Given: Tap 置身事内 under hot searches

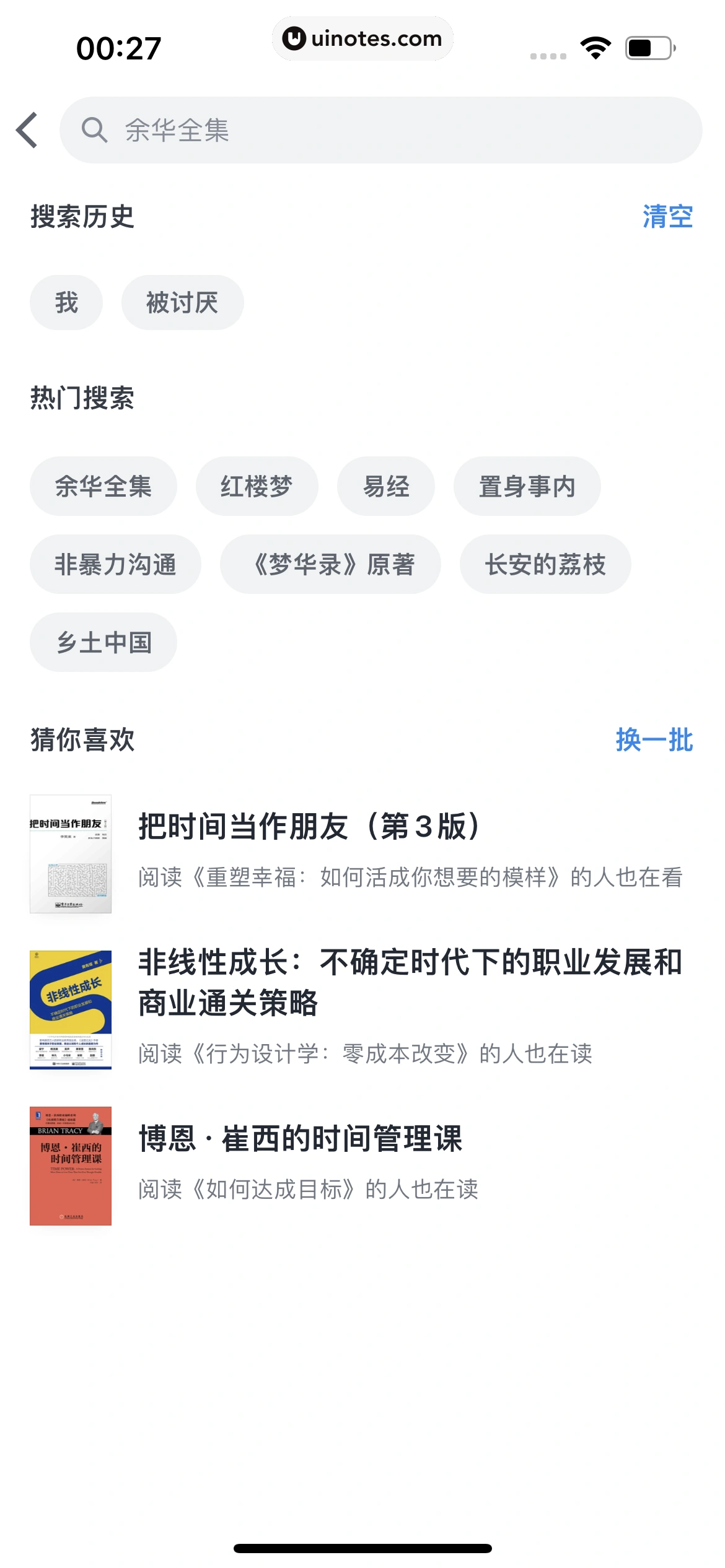Looking at the screenshot, I should click(x=527, y=486).
